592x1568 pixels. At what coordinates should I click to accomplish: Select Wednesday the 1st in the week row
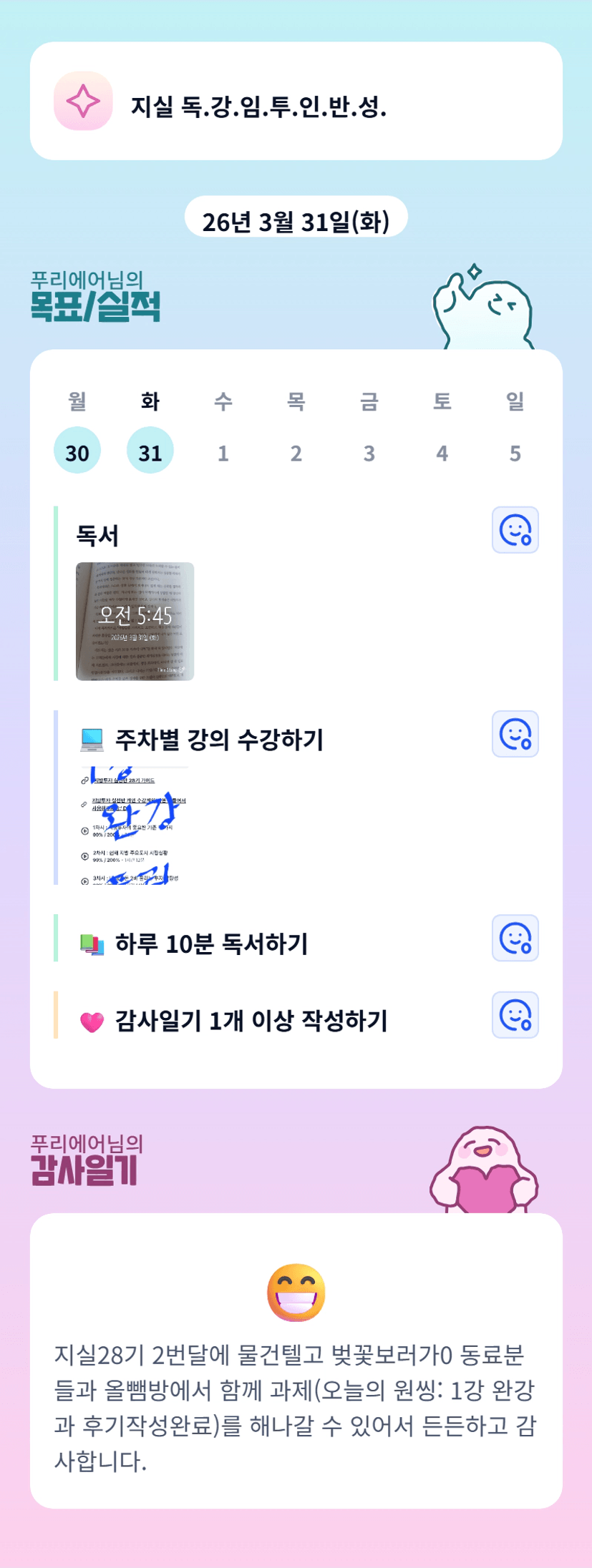[223, 452]
